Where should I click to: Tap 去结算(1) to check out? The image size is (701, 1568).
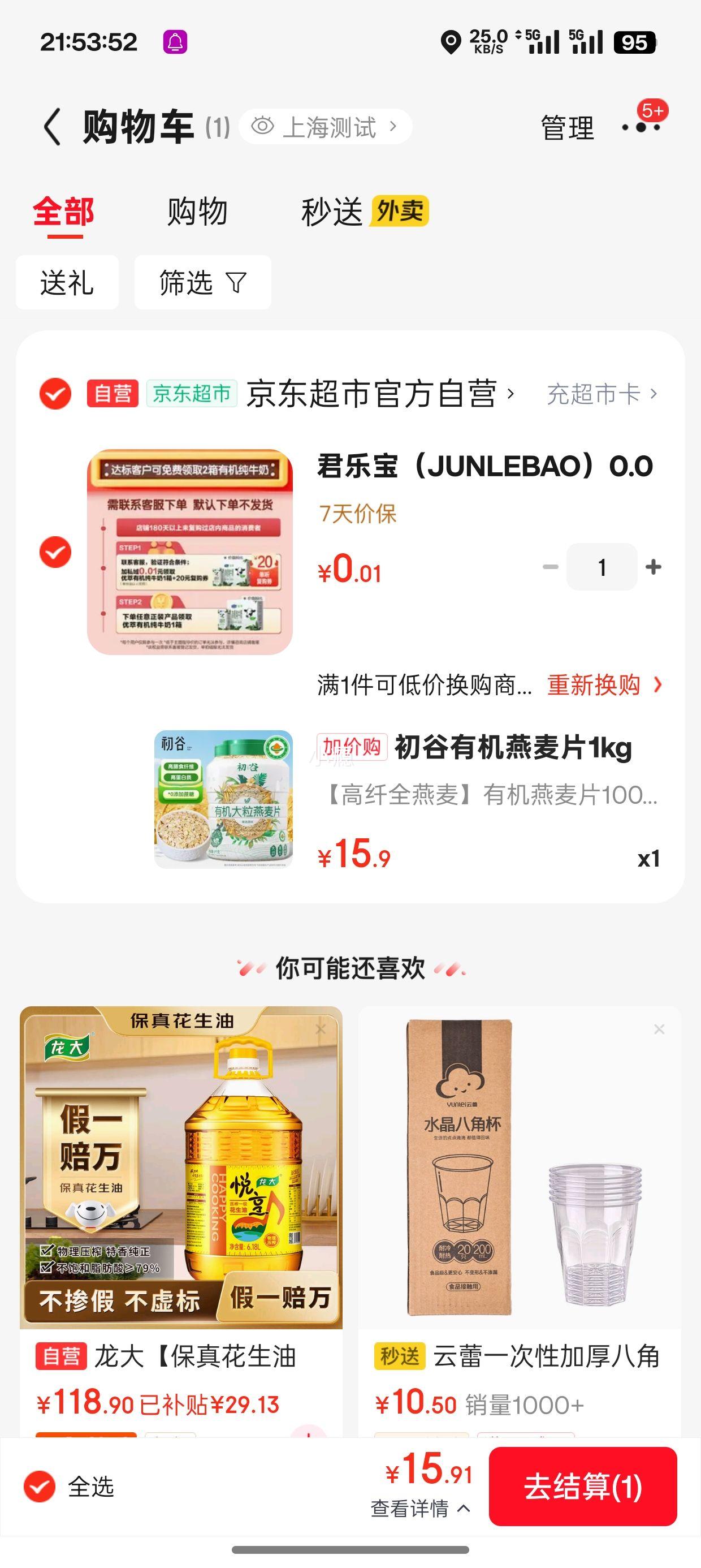pos(583,1487)
